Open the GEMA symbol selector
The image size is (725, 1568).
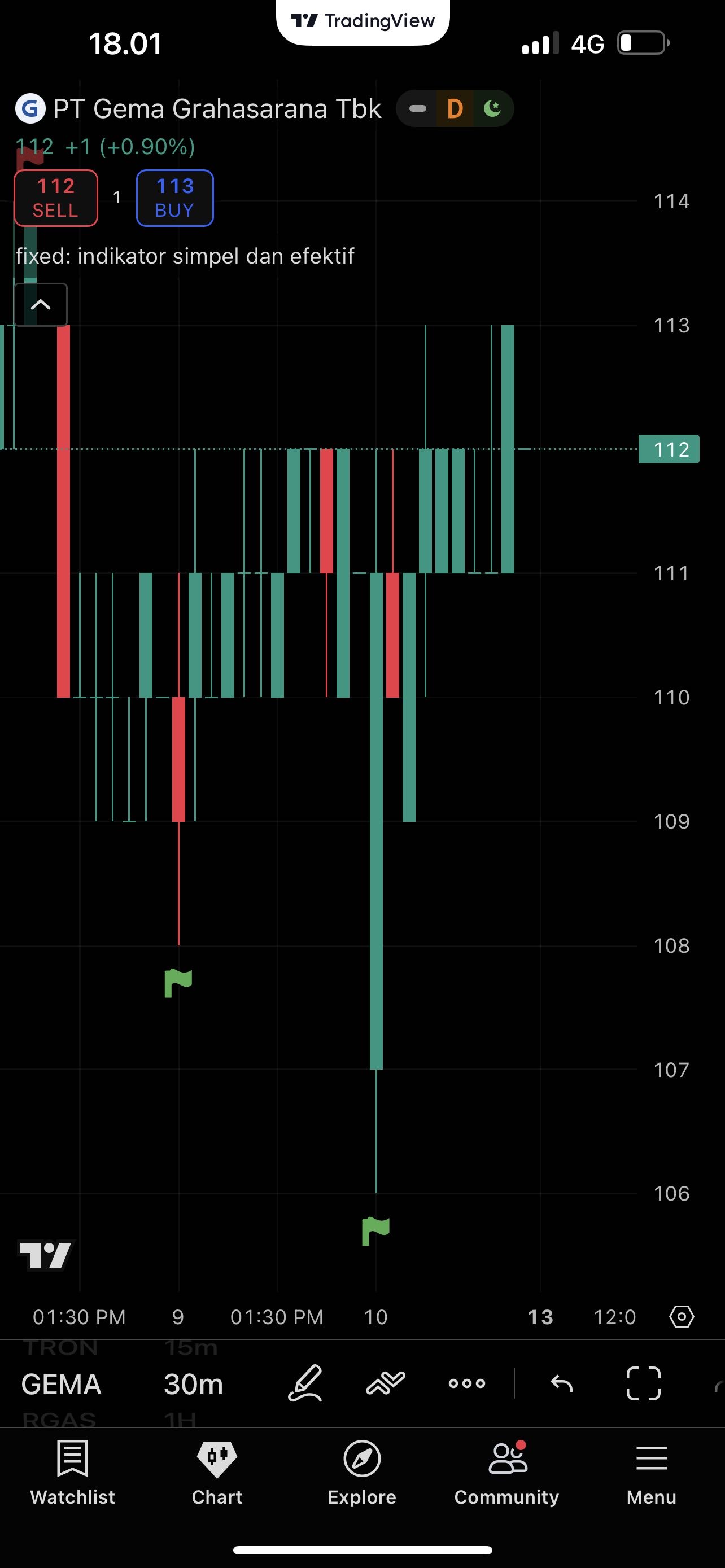tap(62, 1384)
